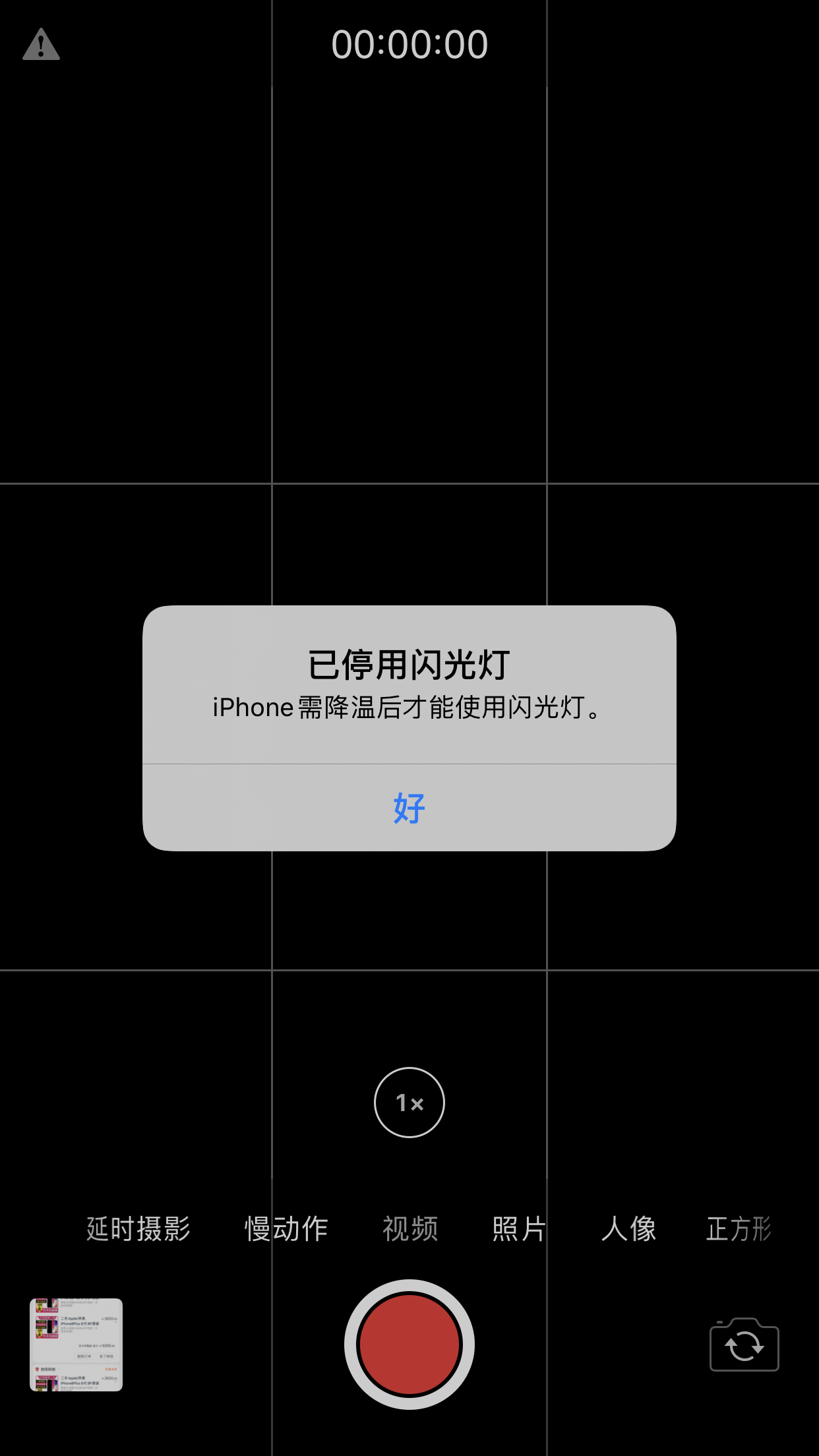This screenshot has width=819, height=1456.
Task: Switch to 慢动作 slow-motion mode
Action: (x=286, y=1229)
